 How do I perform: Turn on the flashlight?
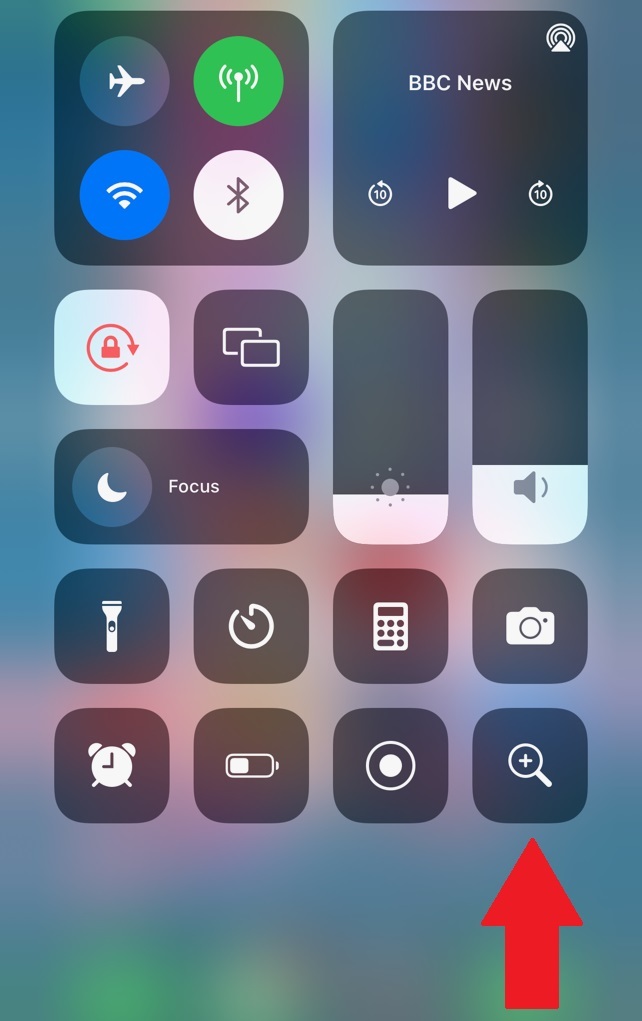(112, 626)
